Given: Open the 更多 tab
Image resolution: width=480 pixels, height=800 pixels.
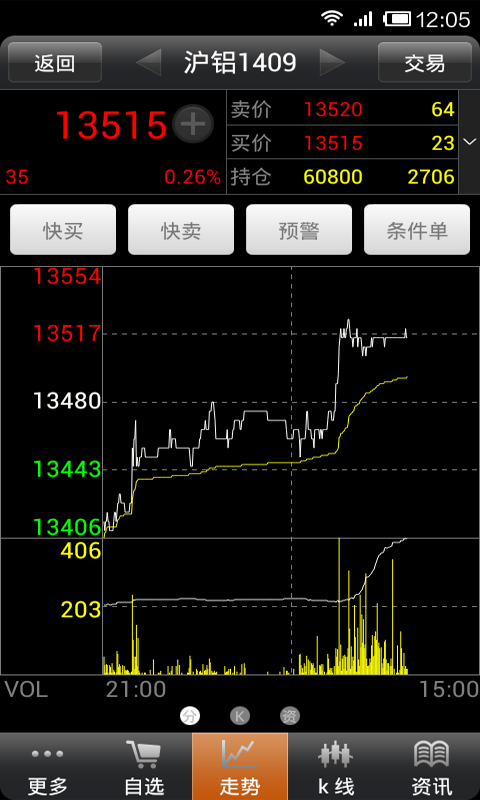Looking at the screenshot, I should 48,767.
